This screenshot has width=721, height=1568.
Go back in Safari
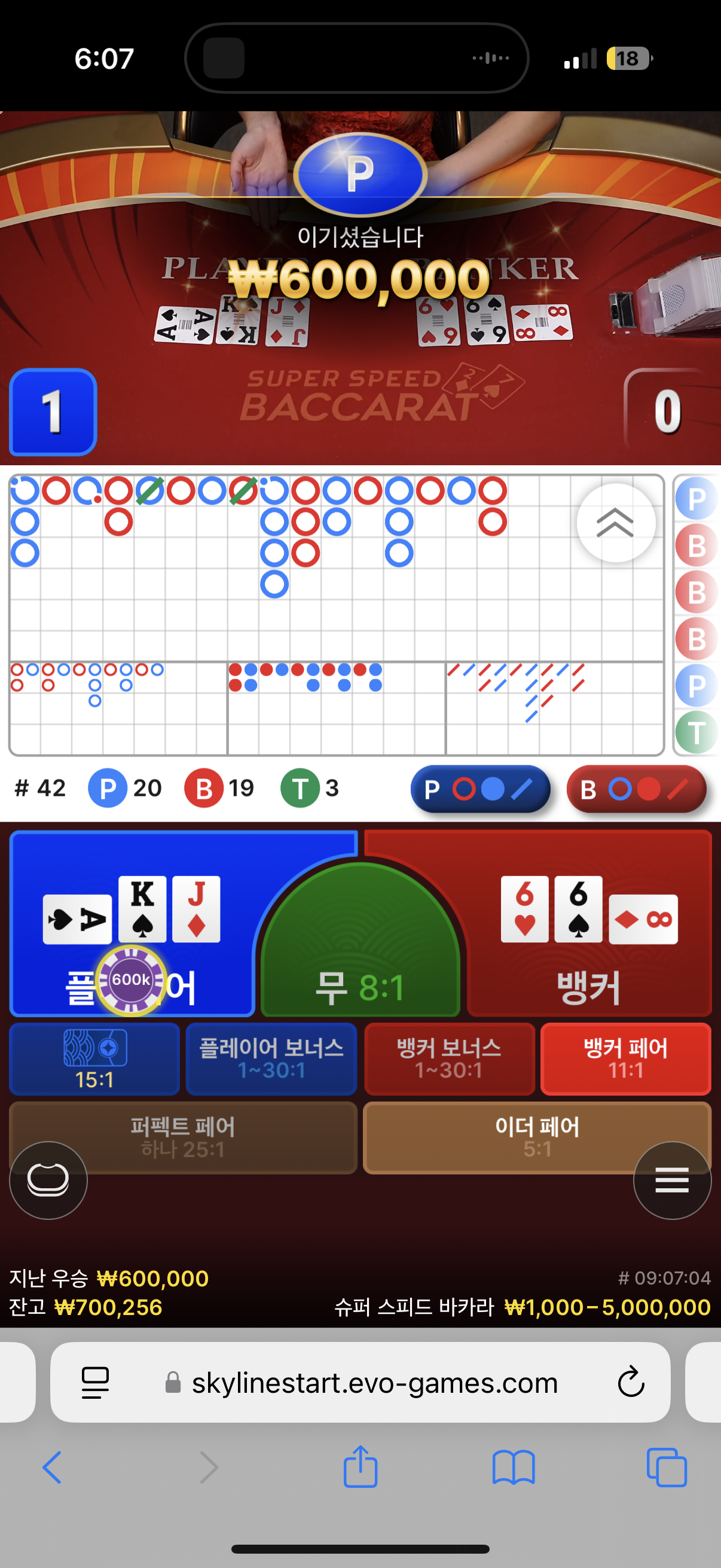(53, 1468)
